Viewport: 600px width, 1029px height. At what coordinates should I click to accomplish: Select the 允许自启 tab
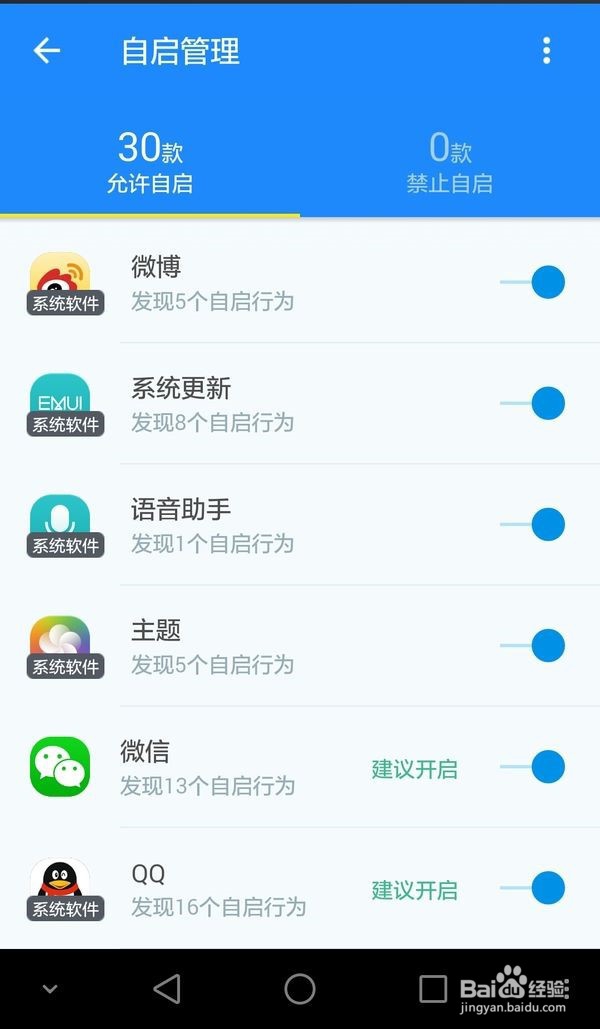click(150, 163)
